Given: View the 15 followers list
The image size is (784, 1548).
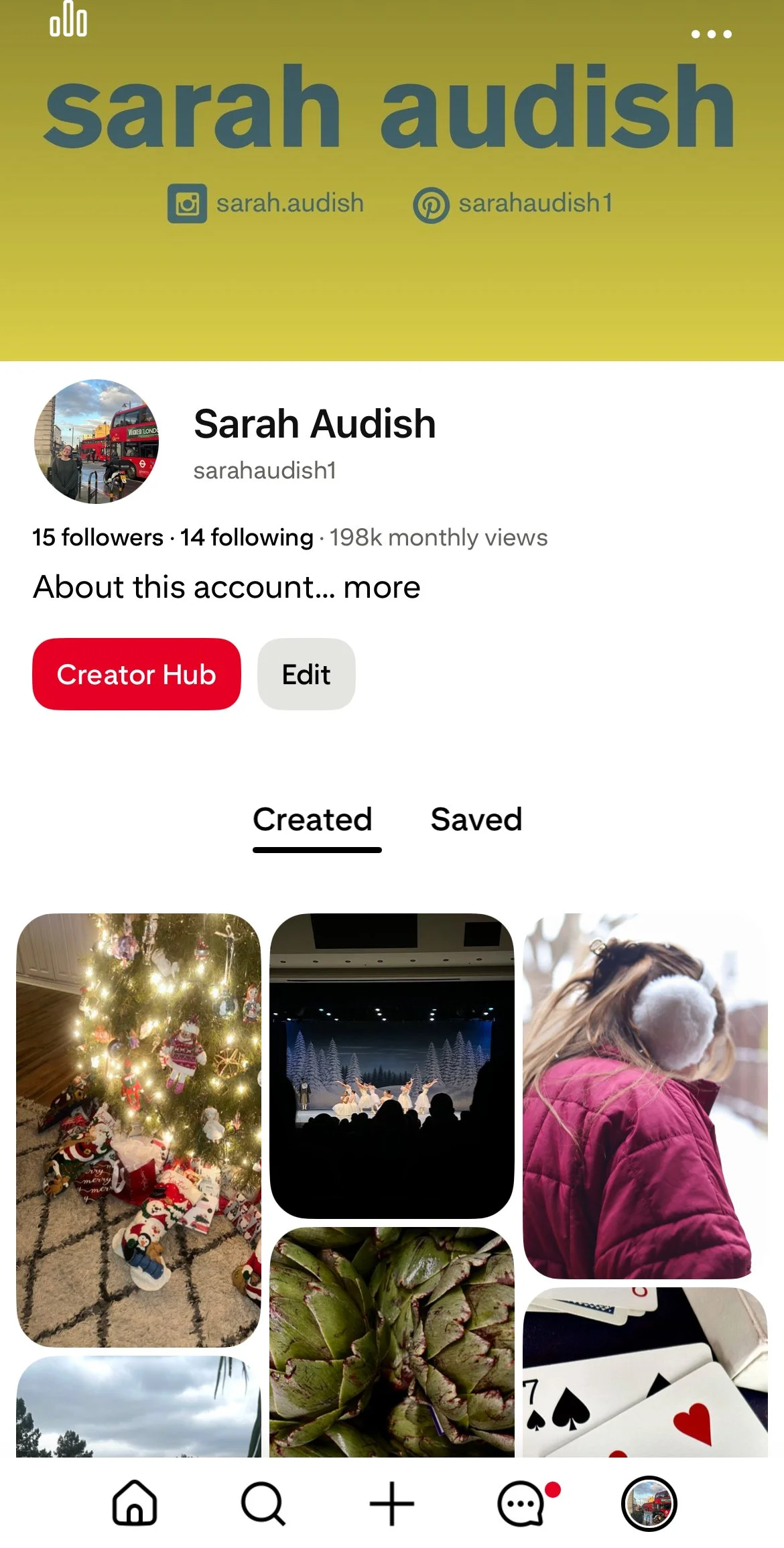Looking at the screenshot, I should click(x=98, y=537).
